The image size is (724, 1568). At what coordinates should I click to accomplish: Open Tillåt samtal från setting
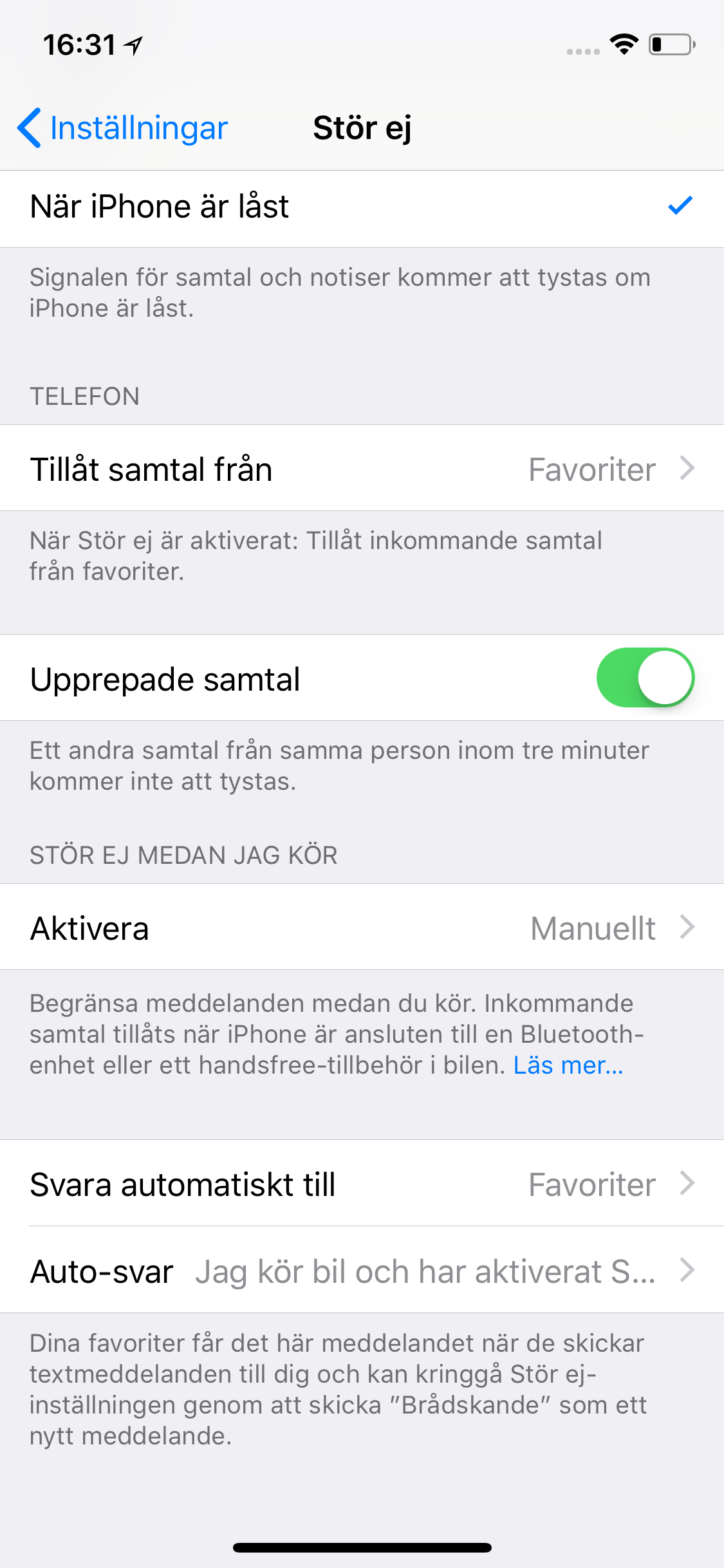(360, 469)
